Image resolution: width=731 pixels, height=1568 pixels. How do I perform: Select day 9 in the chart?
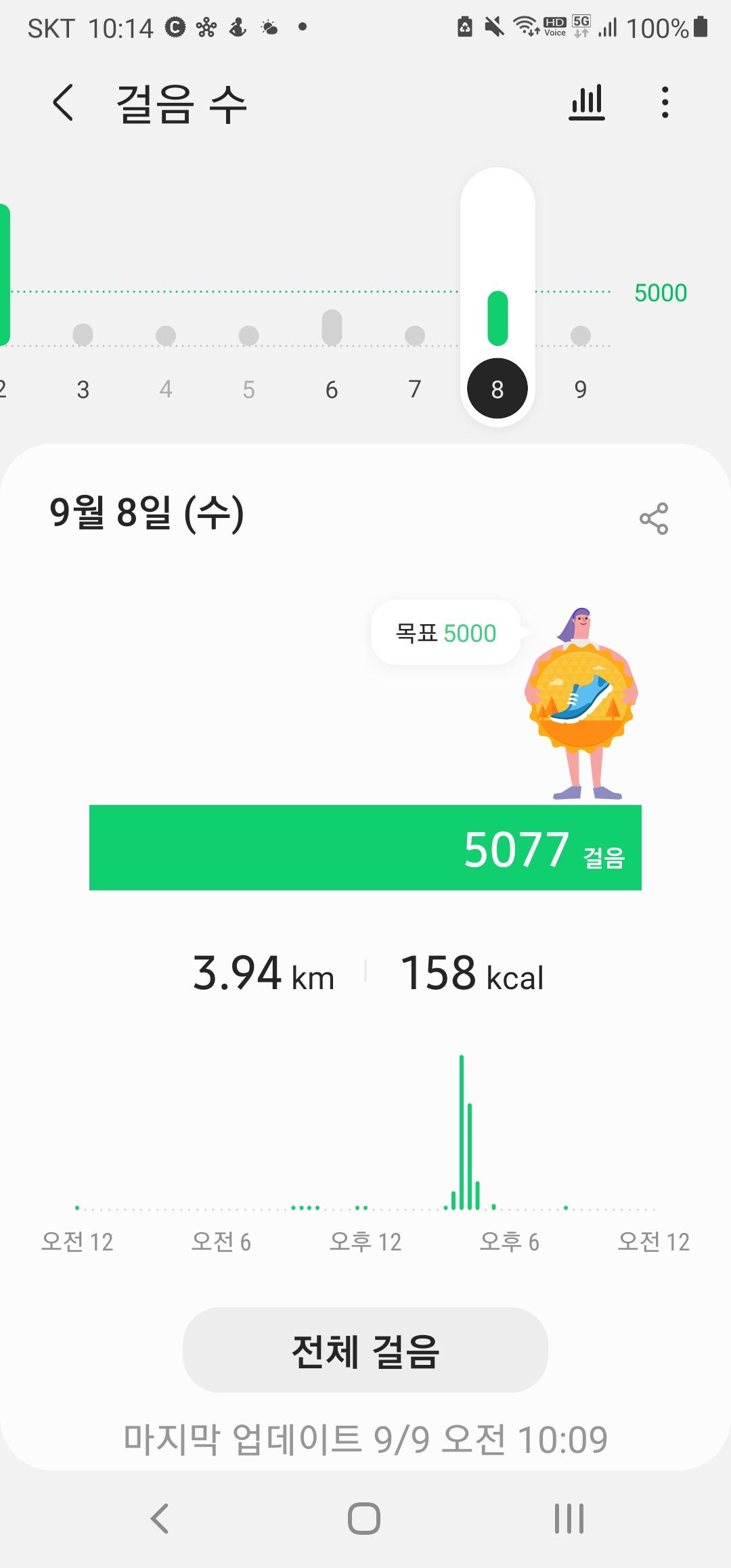(x=581, y=389)
